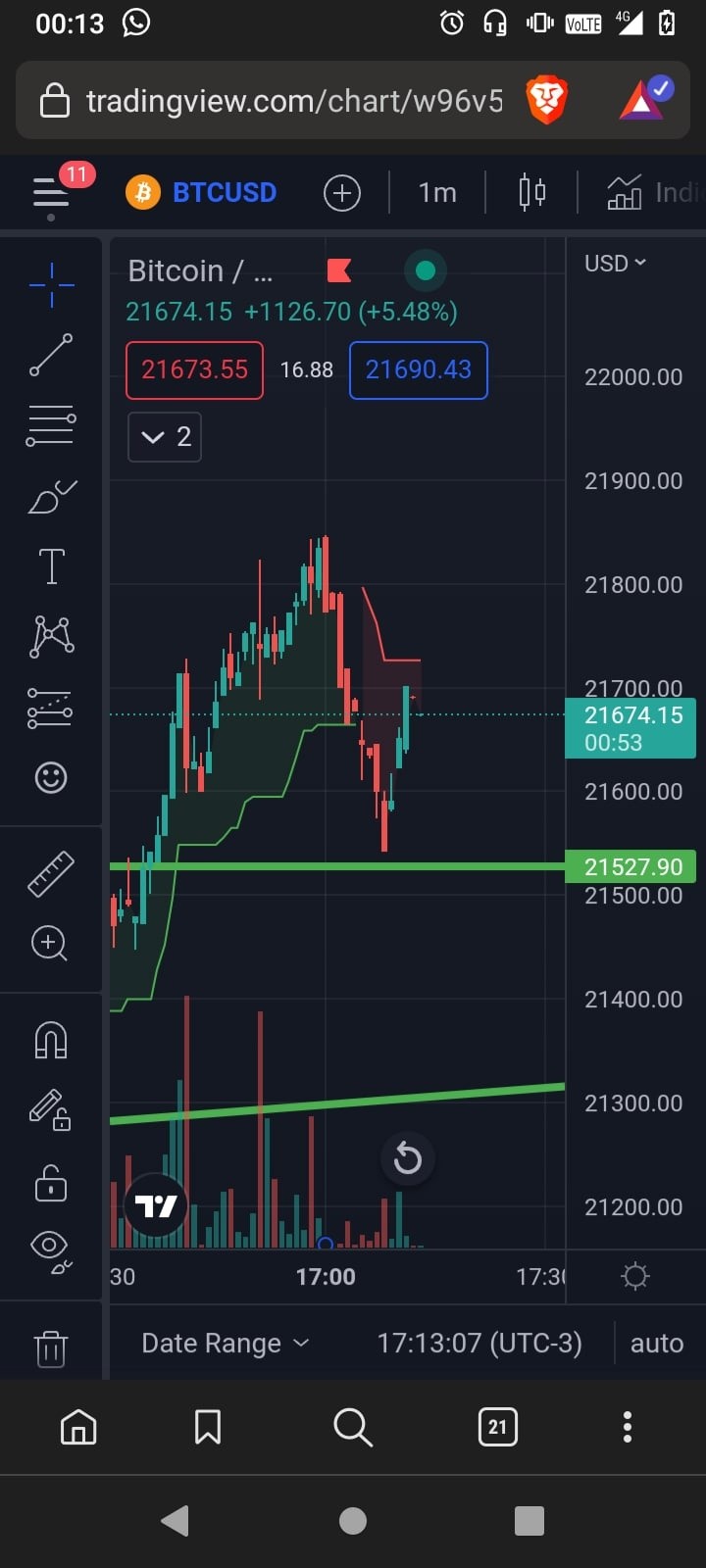Viewport: 706px width, 1568px height.
Task: Toggle magnet mode
Action: 51,1040
